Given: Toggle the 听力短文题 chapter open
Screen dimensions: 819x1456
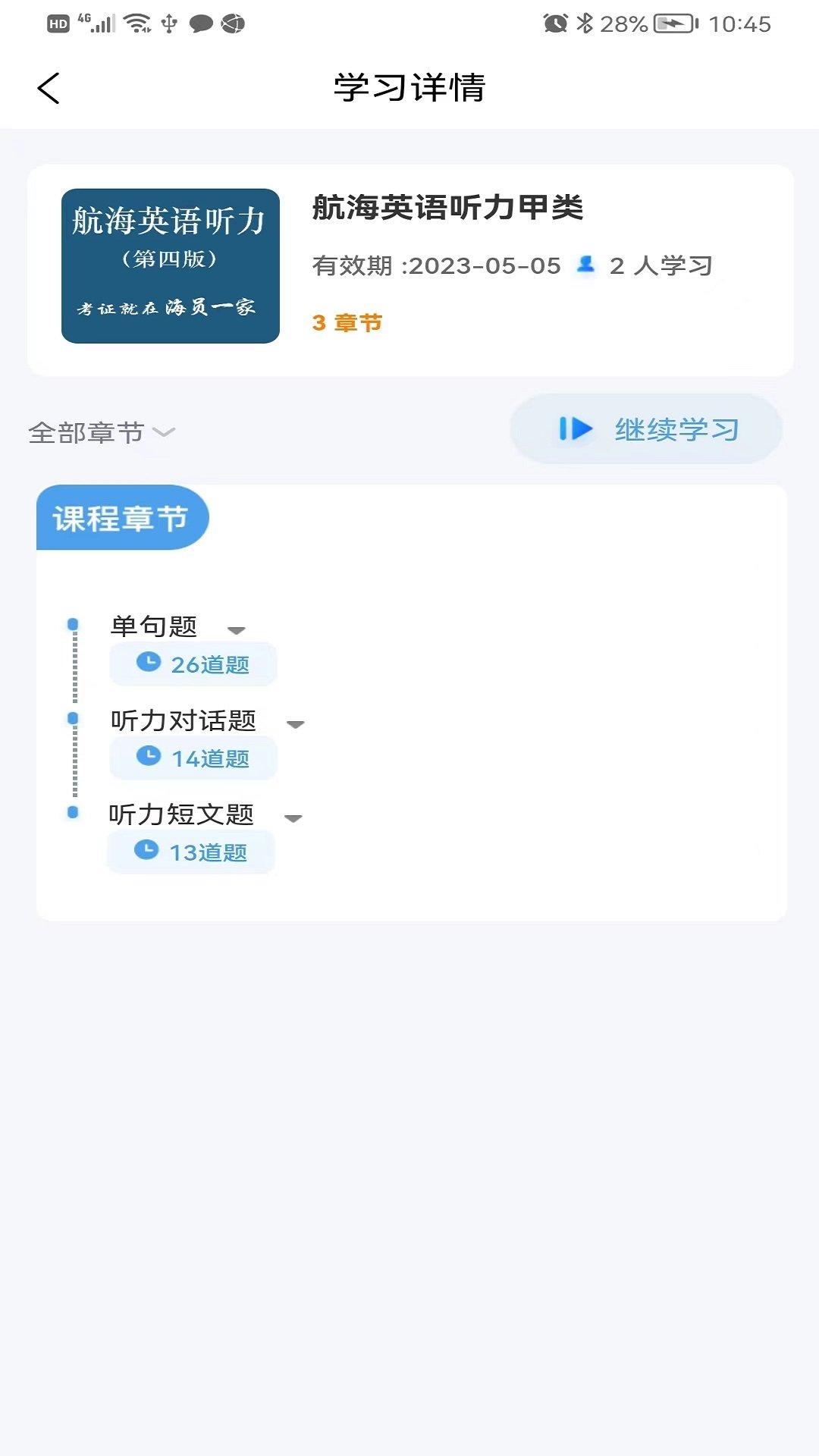Looking at the screenshot, I should click(182, 815).
